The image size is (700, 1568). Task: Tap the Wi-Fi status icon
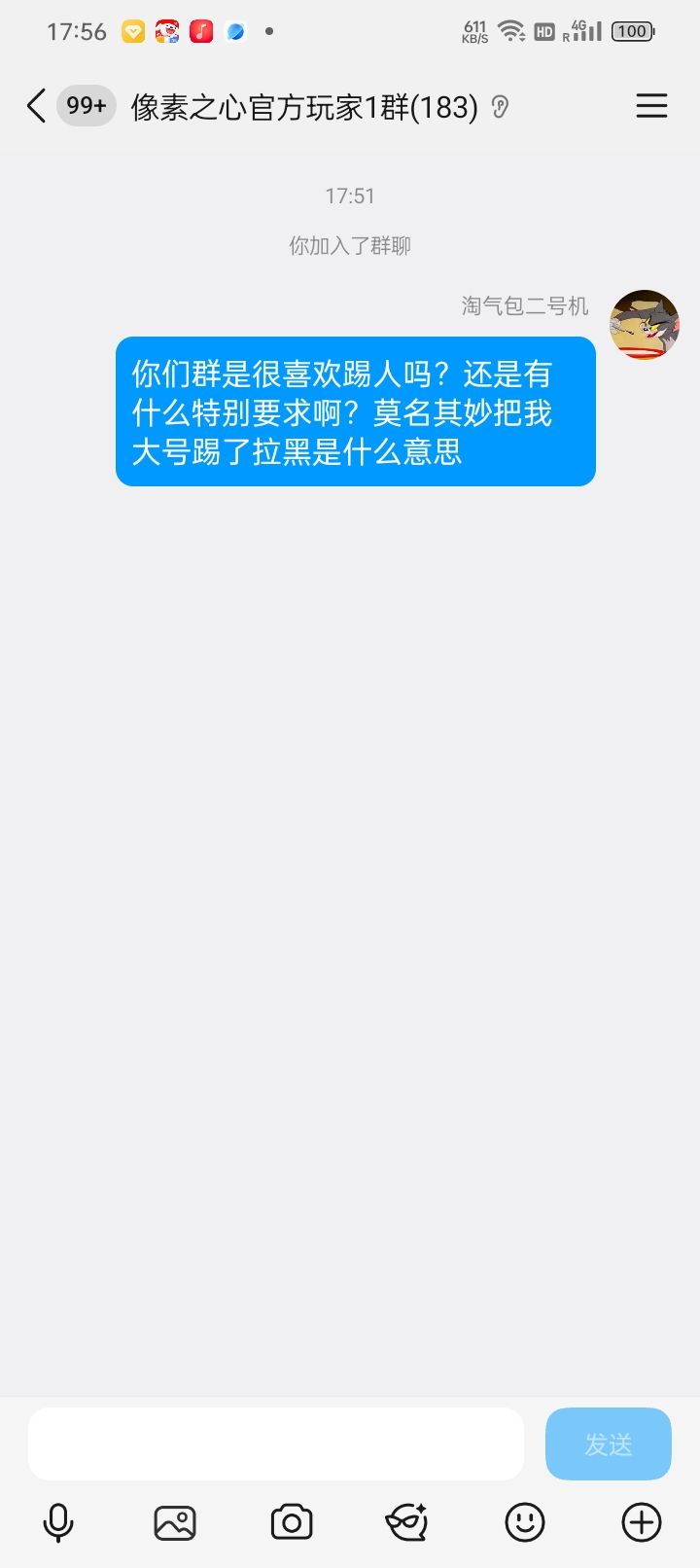pyautogui.click(x=509, y=29)
